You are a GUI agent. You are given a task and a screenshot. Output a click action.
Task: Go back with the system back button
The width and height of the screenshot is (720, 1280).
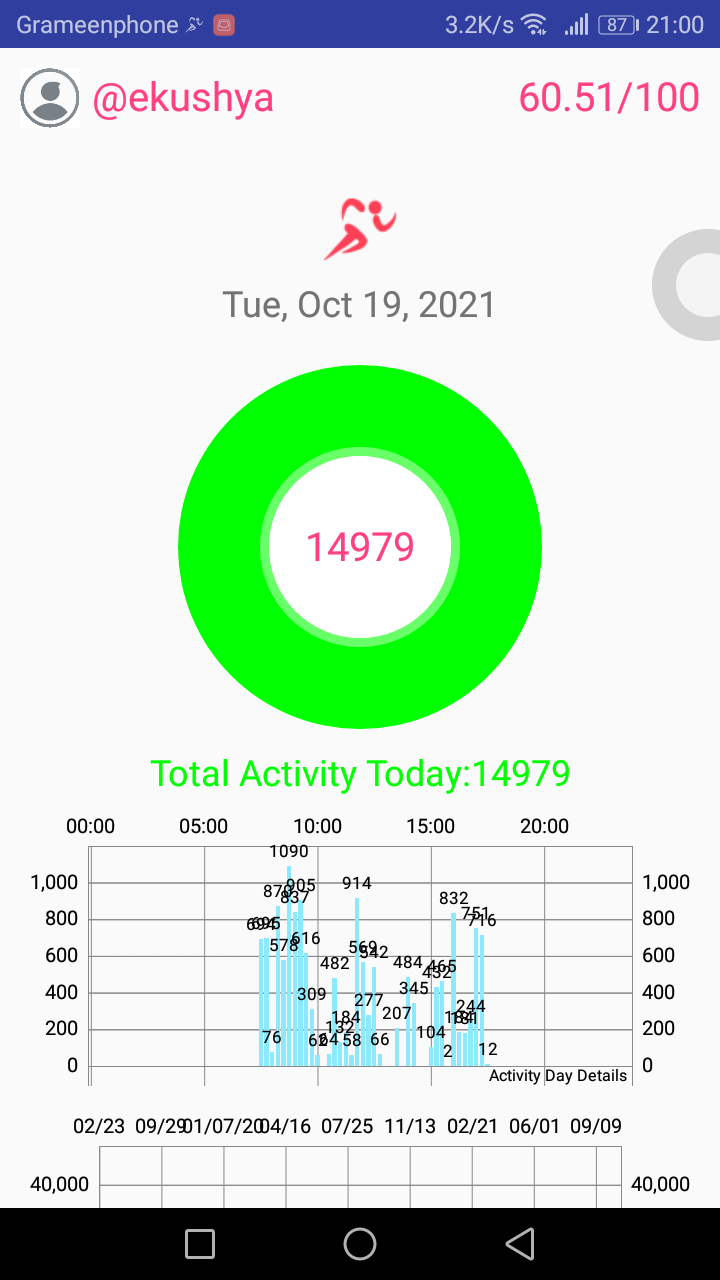[520, 1243]
